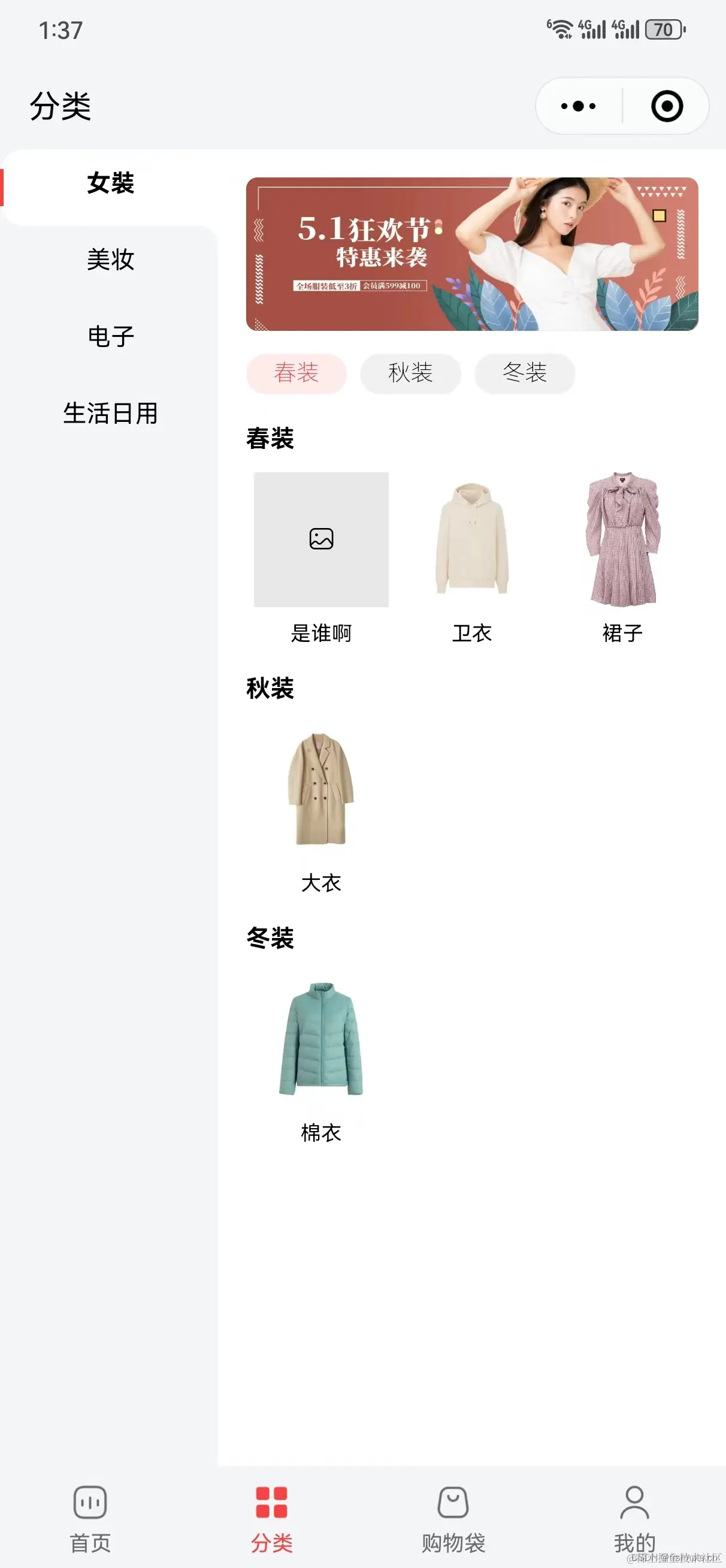Switch to the 美妆 category

point(110,260)
